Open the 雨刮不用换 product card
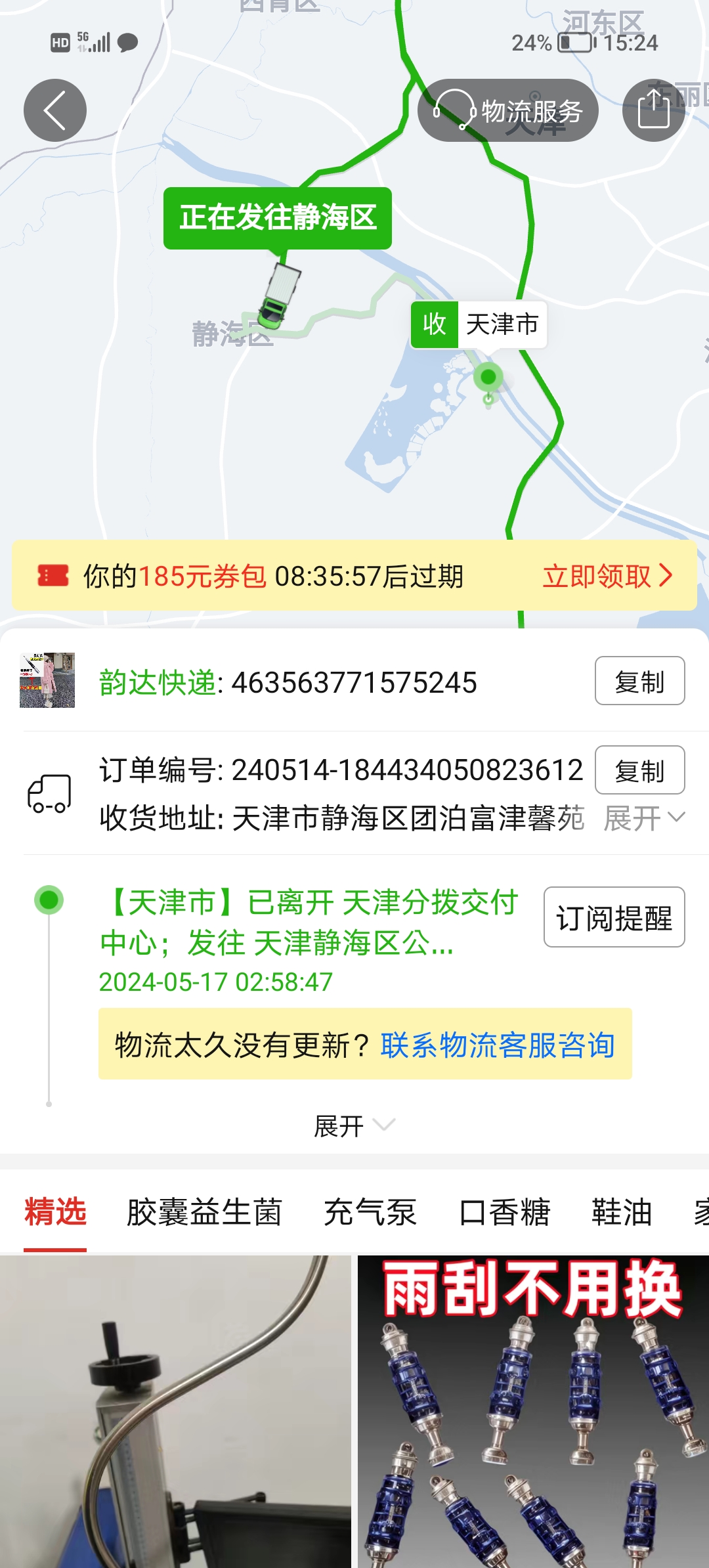Image resolution: width=709 pixels, height=1568 pixels. coord(533,1412)
